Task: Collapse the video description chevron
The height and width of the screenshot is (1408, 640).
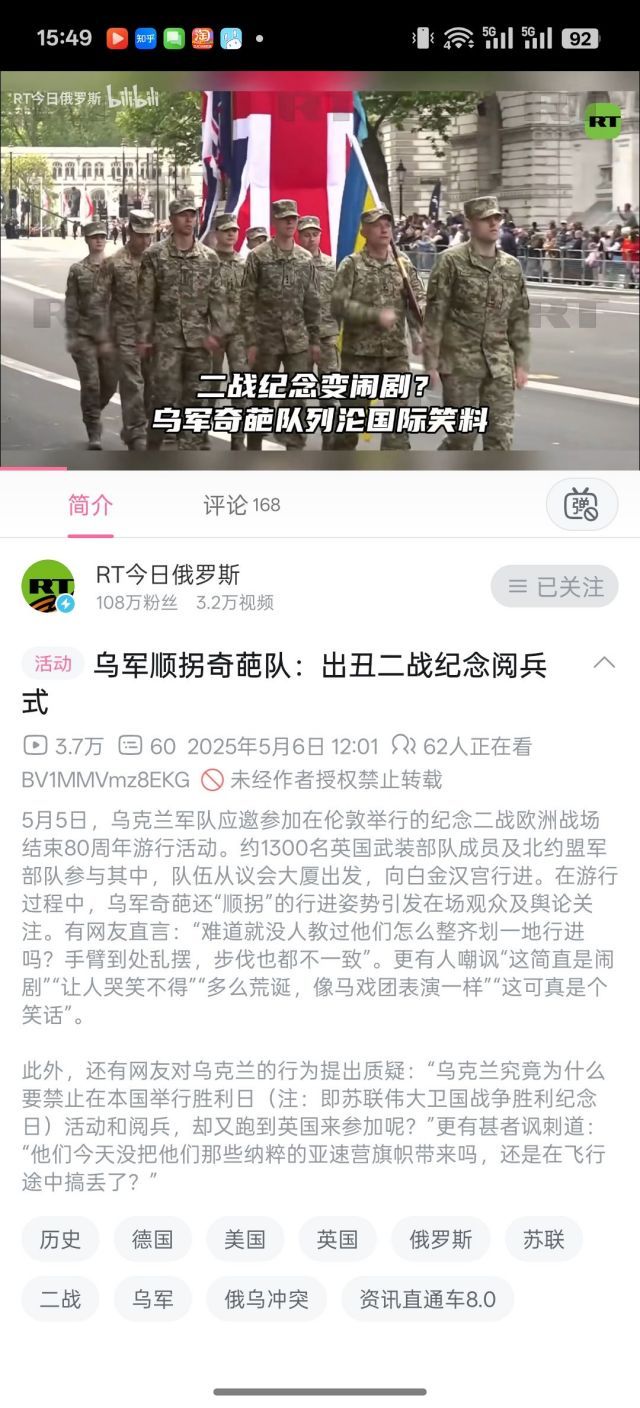Action: click(604, 662)
